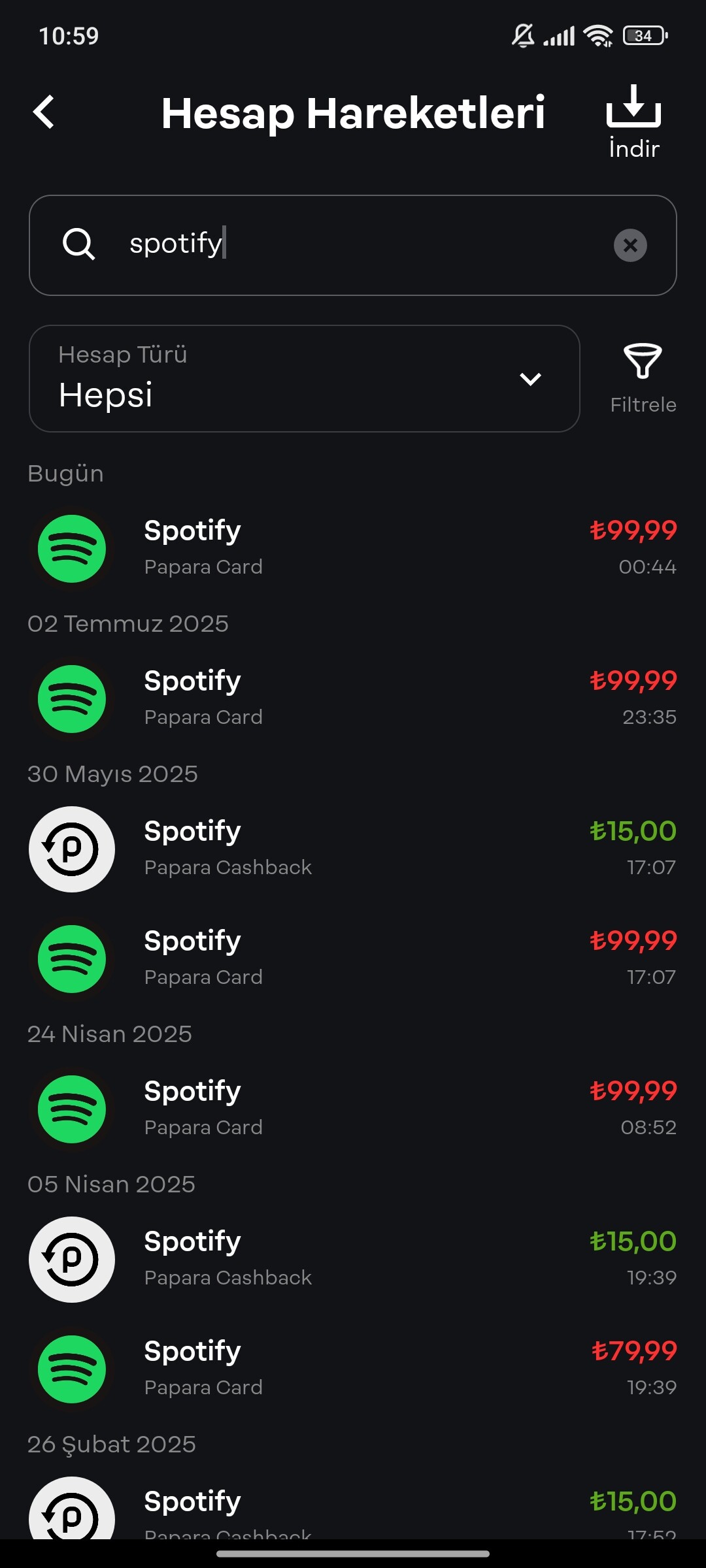Viewport: 706px width, 1568px height.
Task: Clear the search text
Action: click(630, 245)
